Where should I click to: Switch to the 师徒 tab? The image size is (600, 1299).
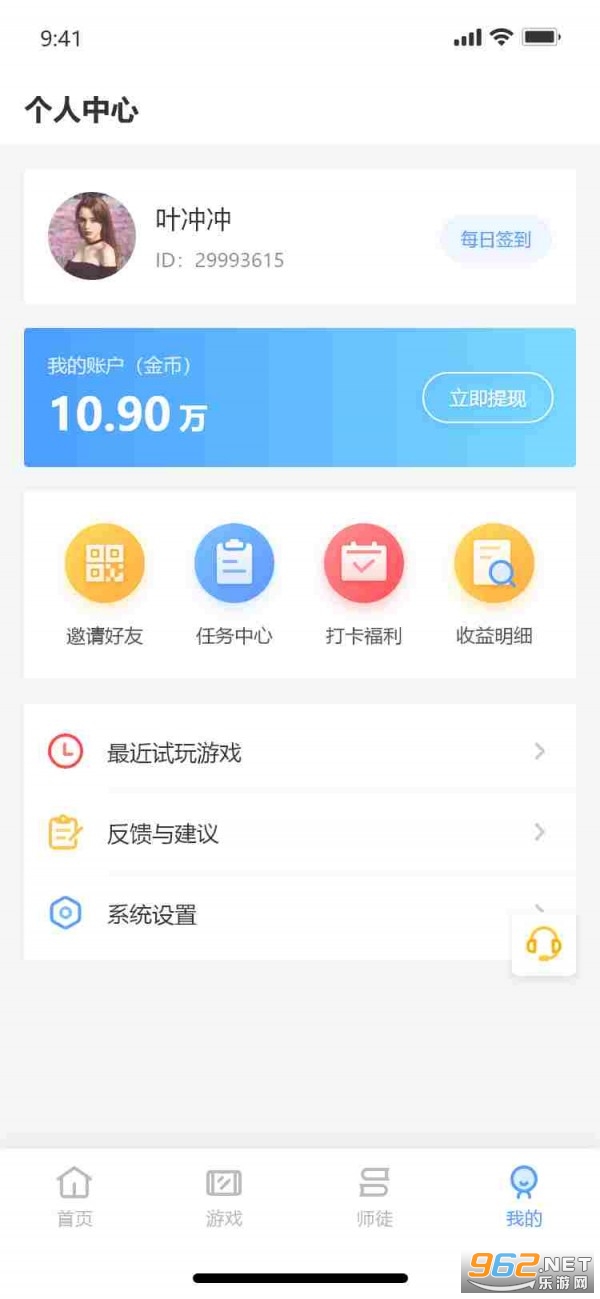pos(374,1196)
